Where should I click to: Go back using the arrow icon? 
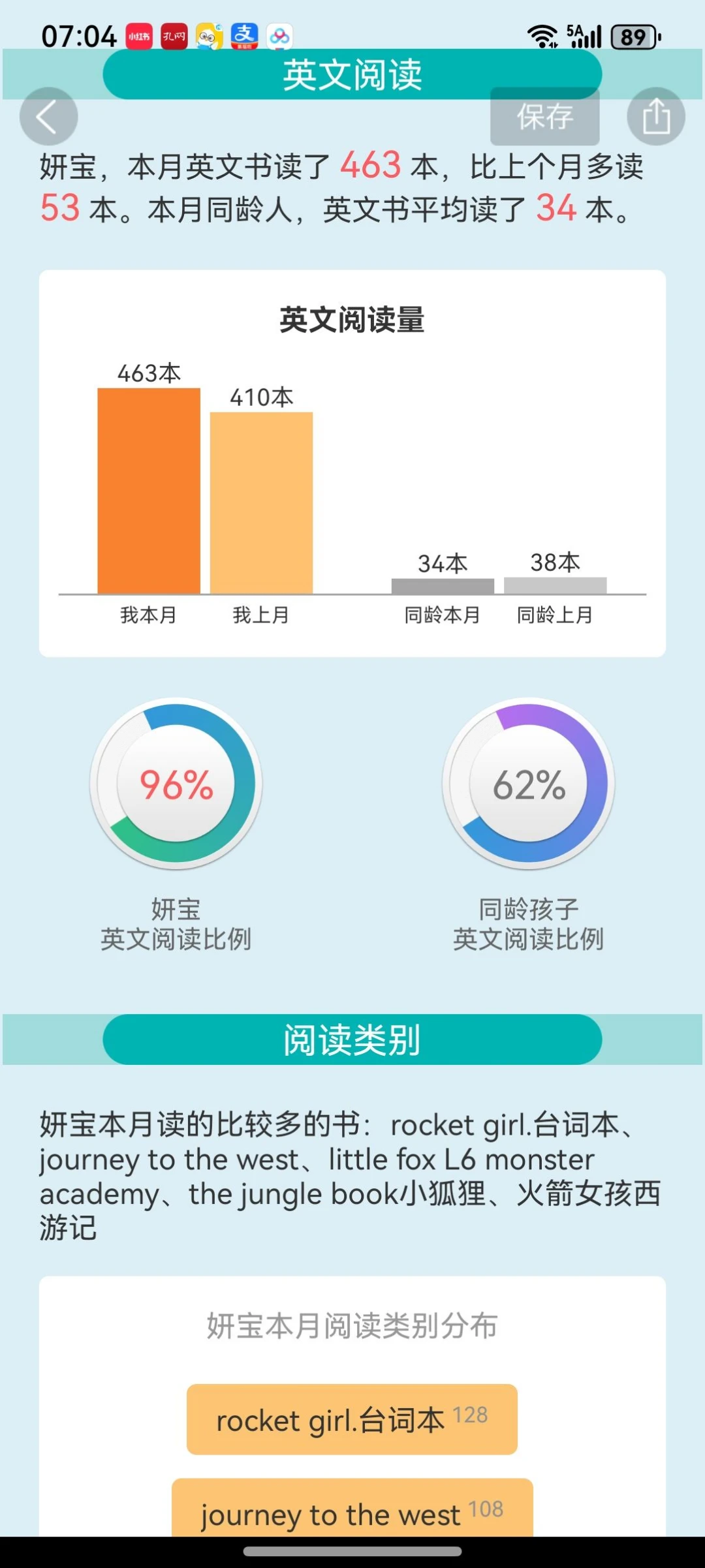48,117
